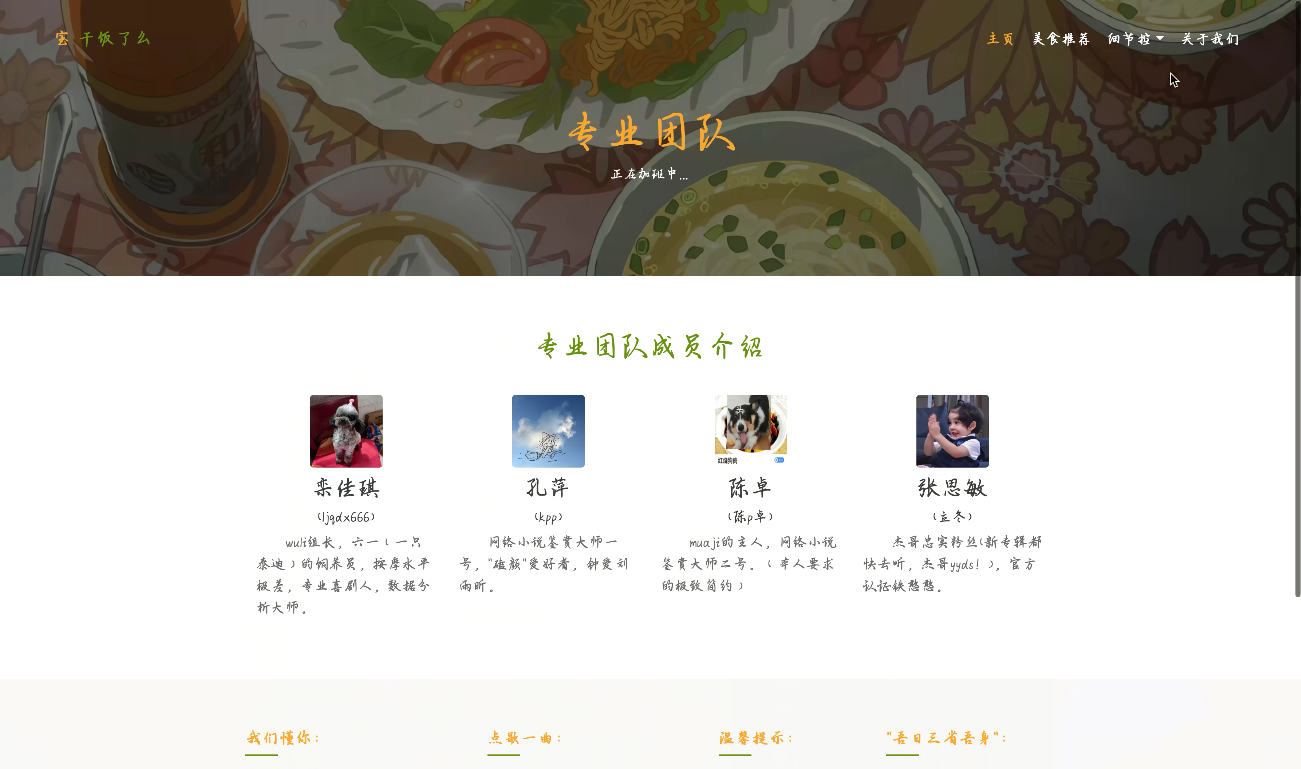Go to 美食推荐 page
Viewport: 1301px width, 769px height.
click(1061, 39)
